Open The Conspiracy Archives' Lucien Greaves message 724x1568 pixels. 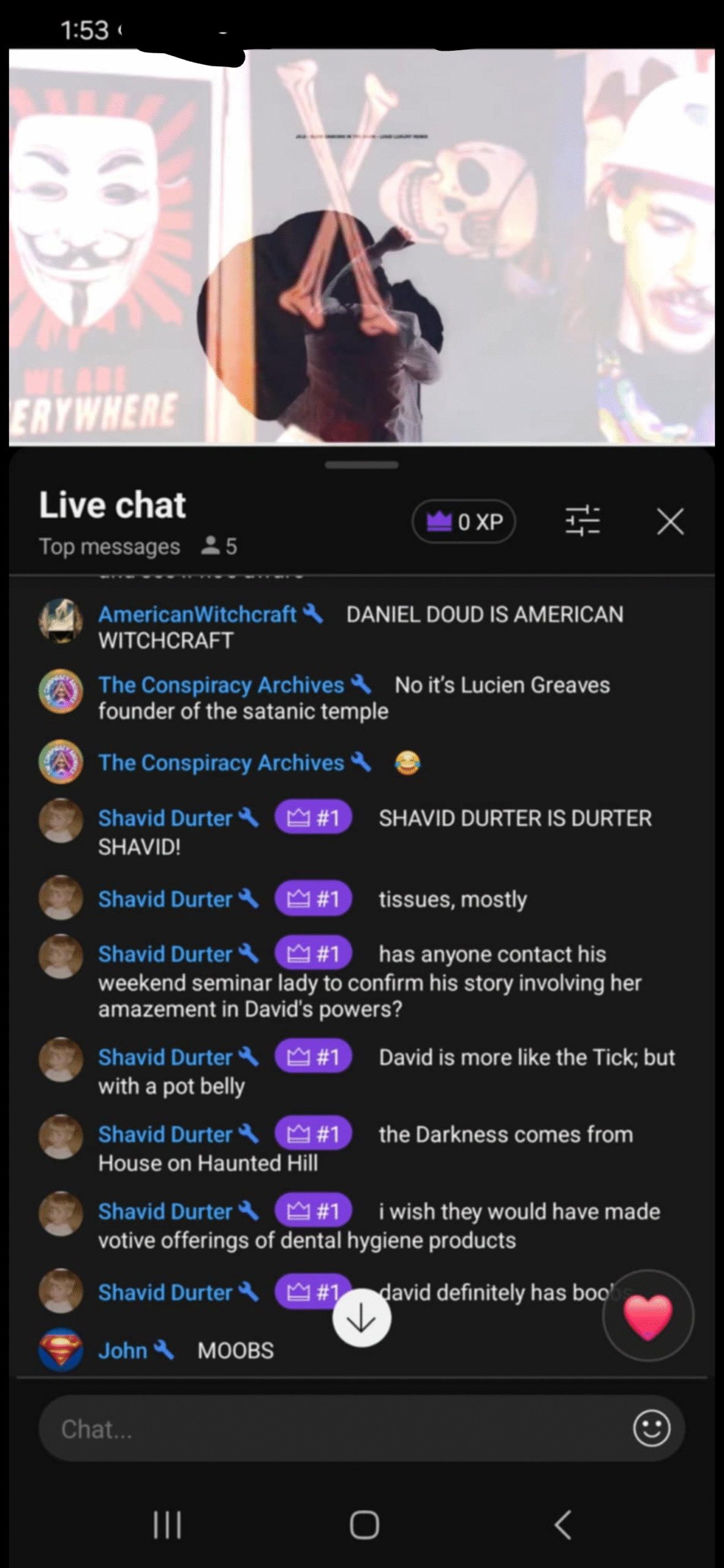[361, 698]
